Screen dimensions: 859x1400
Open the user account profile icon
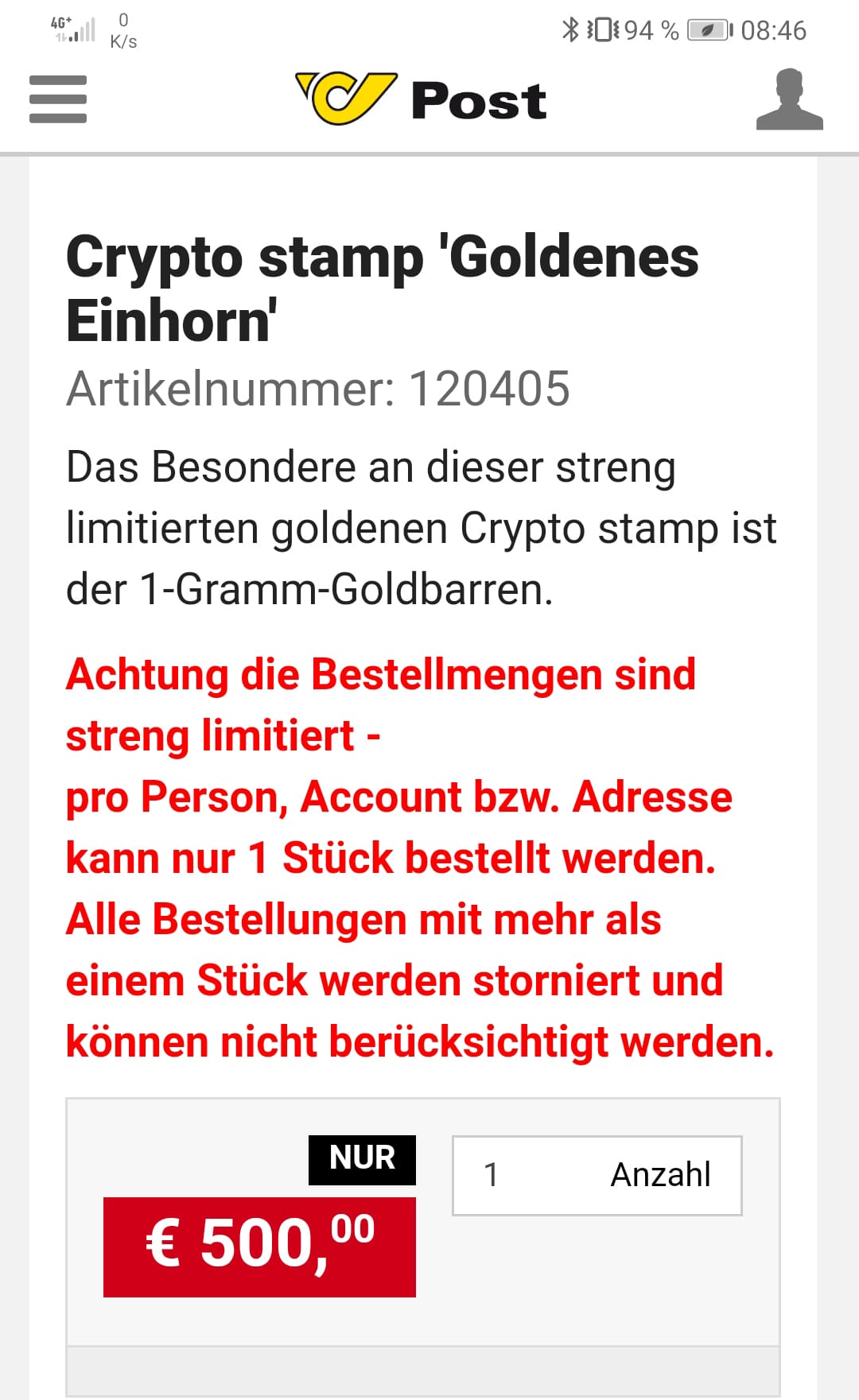tap(789, 99)
